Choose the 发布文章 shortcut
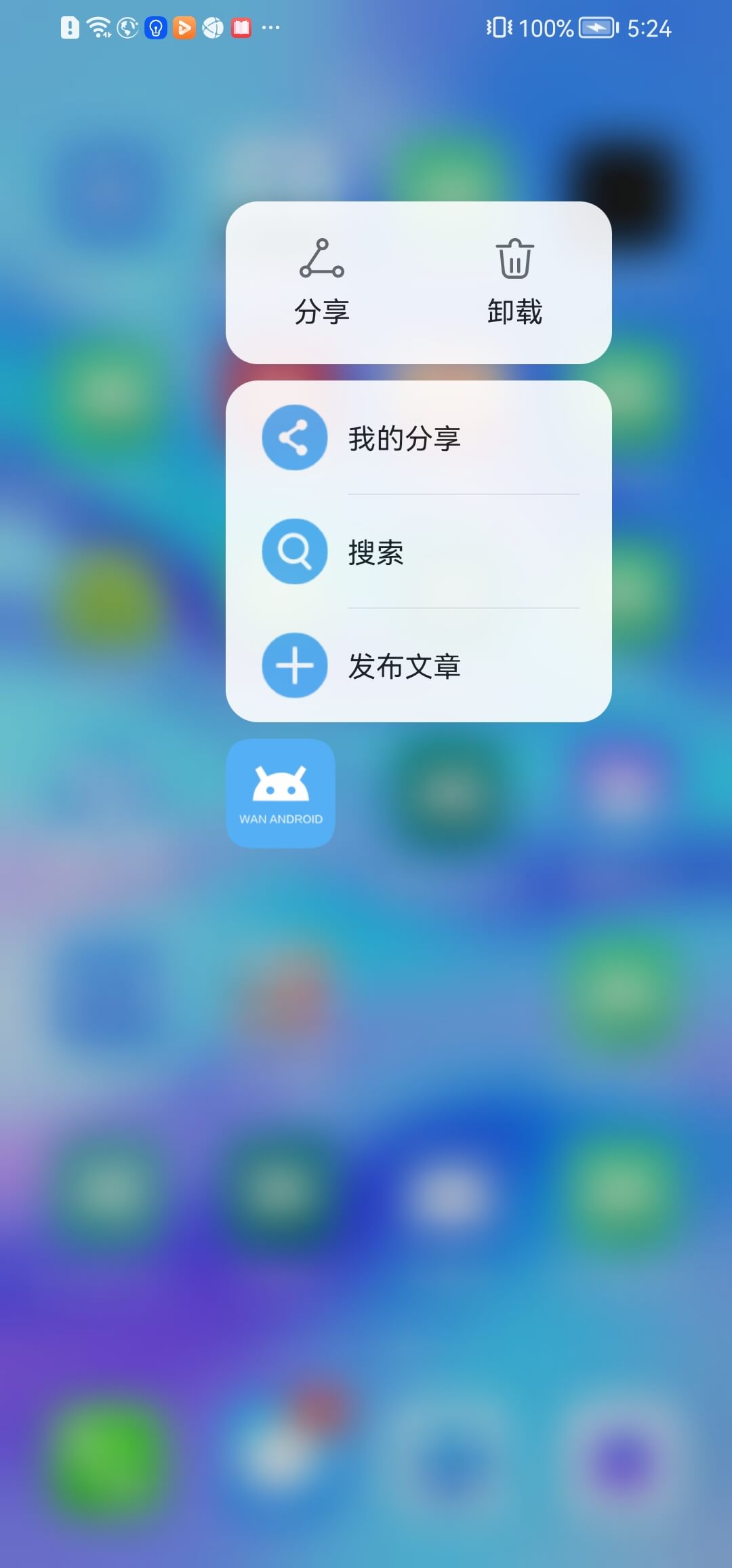The image size is (732, 1568). pyautogui.click(x=419, y=665)
